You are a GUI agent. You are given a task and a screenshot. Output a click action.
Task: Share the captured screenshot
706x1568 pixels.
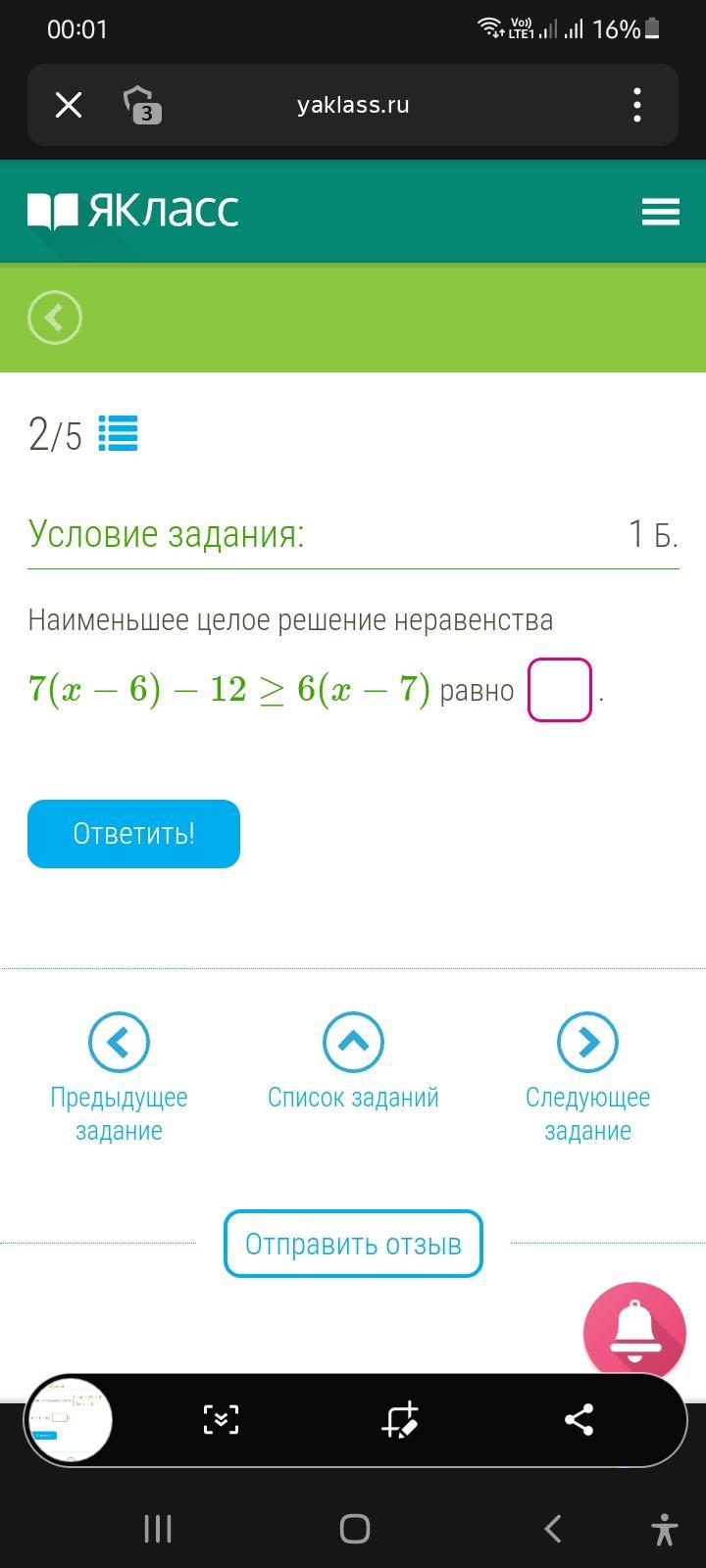click(579, 1419)
